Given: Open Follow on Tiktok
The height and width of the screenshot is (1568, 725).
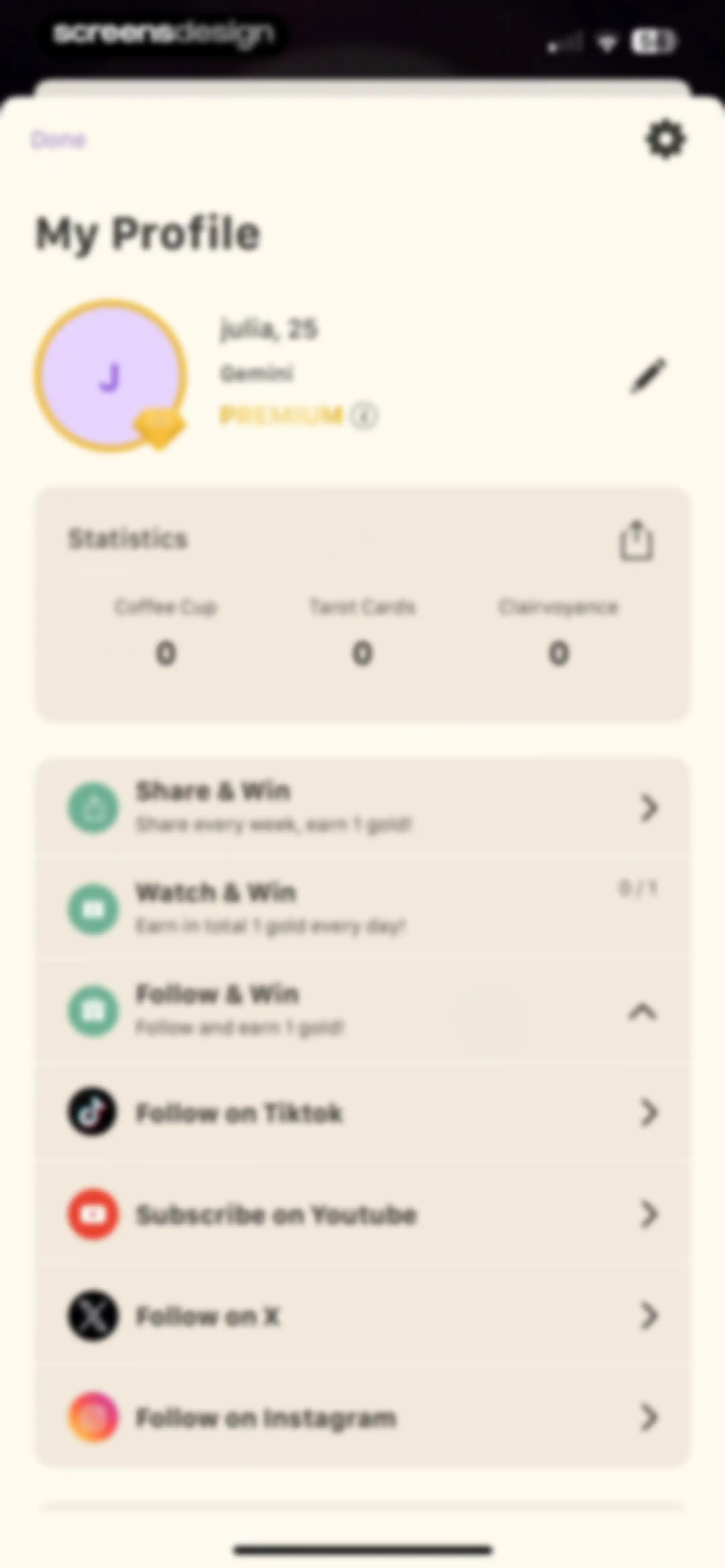Looking at the screenshot, I should coord(363,1113).
